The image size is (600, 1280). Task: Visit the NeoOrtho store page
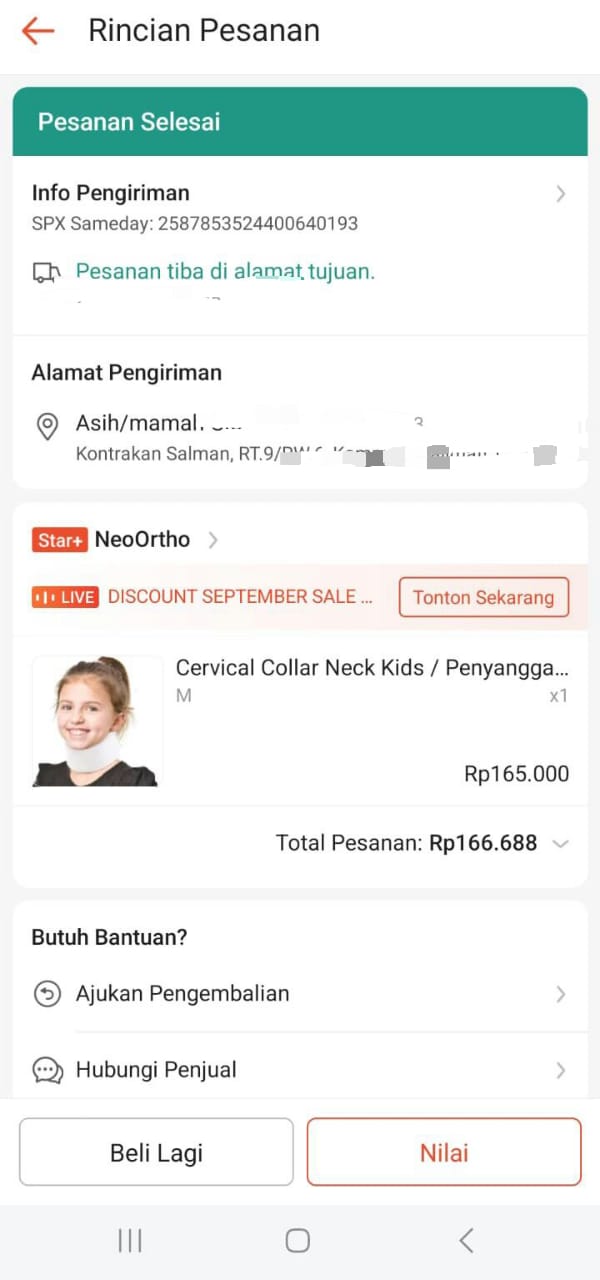[x=142, y=540]
